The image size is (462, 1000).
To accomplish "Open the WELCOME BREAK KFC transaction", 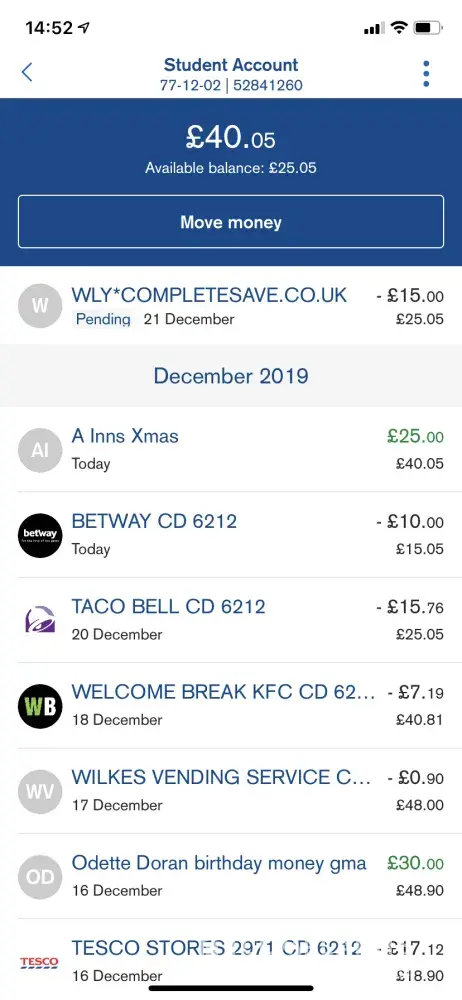I will click(231, 705).
